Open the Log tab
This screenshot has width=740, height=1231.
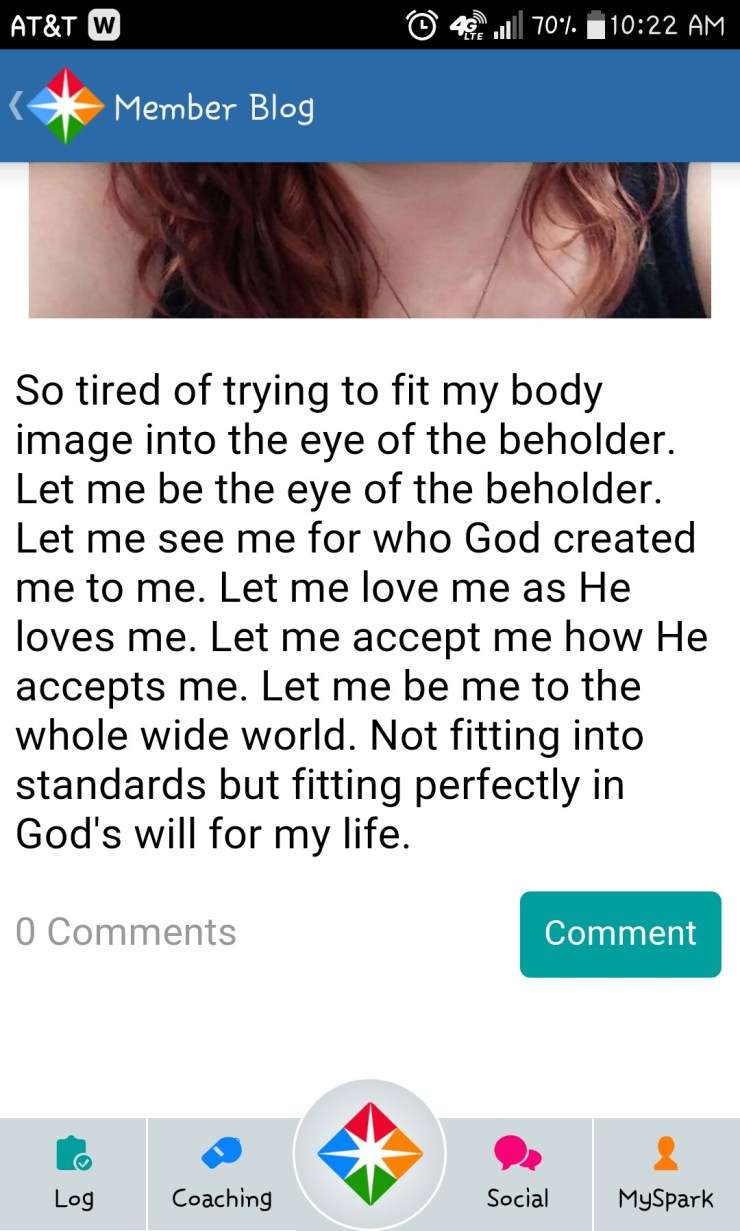[74, 1173]
